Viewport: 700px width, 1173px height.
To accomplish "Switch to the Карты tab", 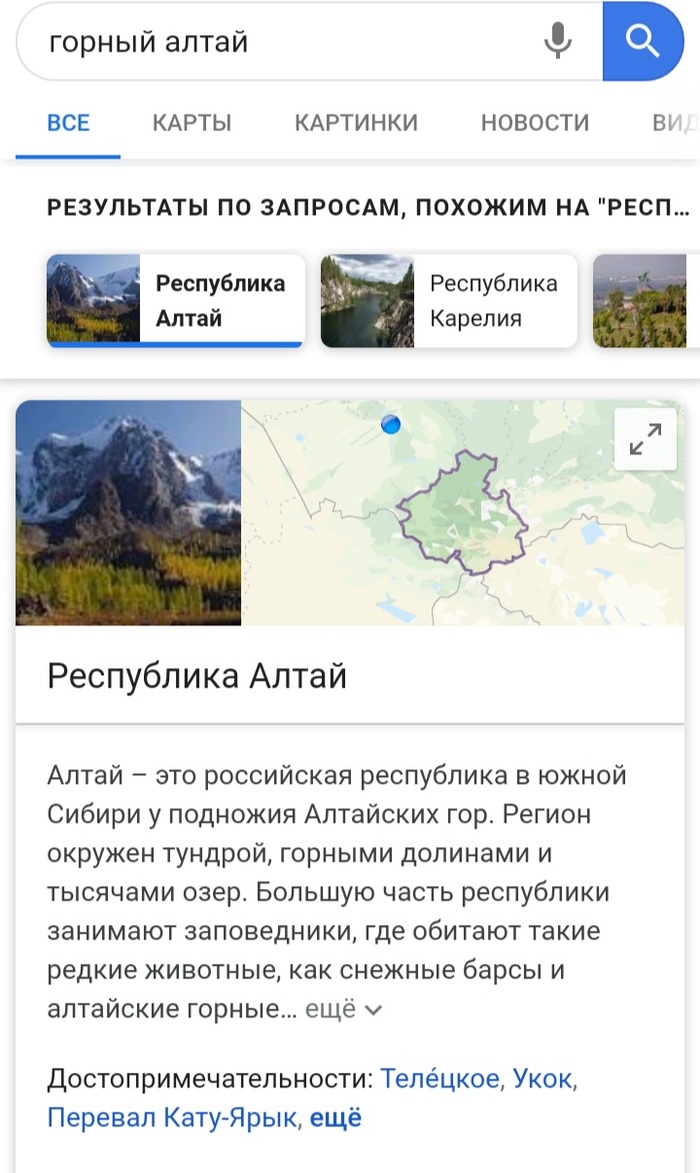I will pos(192,123).
